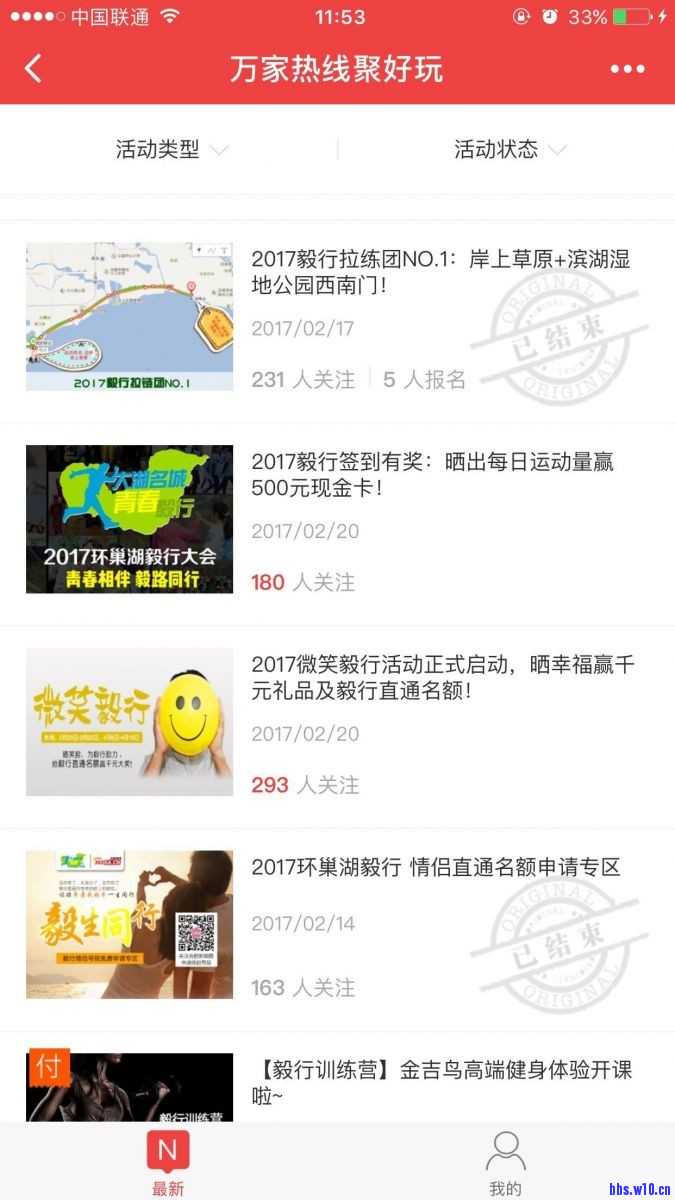Open the 2017微笑毅行 activity

[x=442, y=677]
